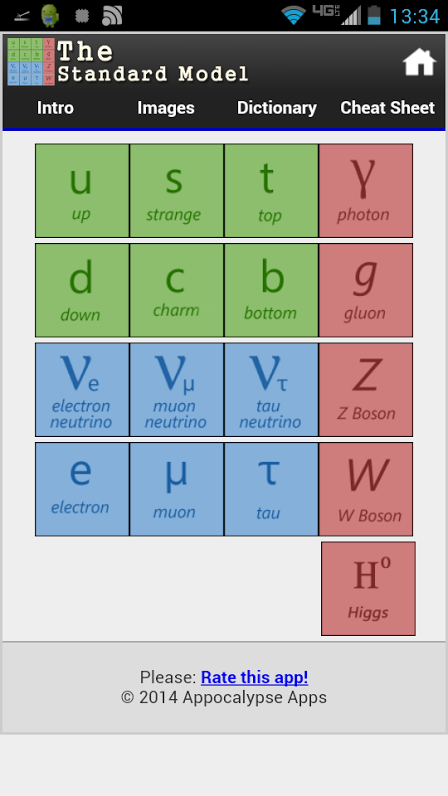View the Cheat Sheet tab

pyautogui.click(x=388, y=108)
